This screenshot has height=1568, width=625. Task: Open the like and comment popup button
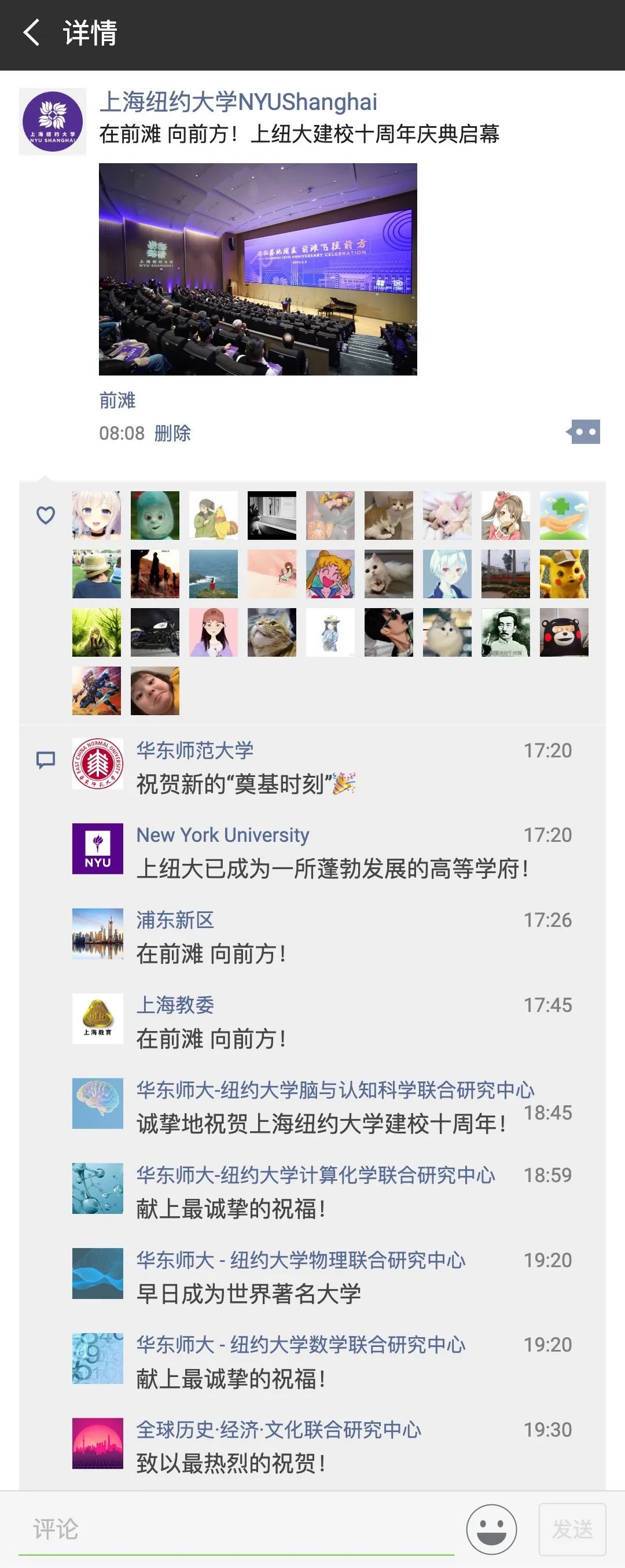(583, 432)
